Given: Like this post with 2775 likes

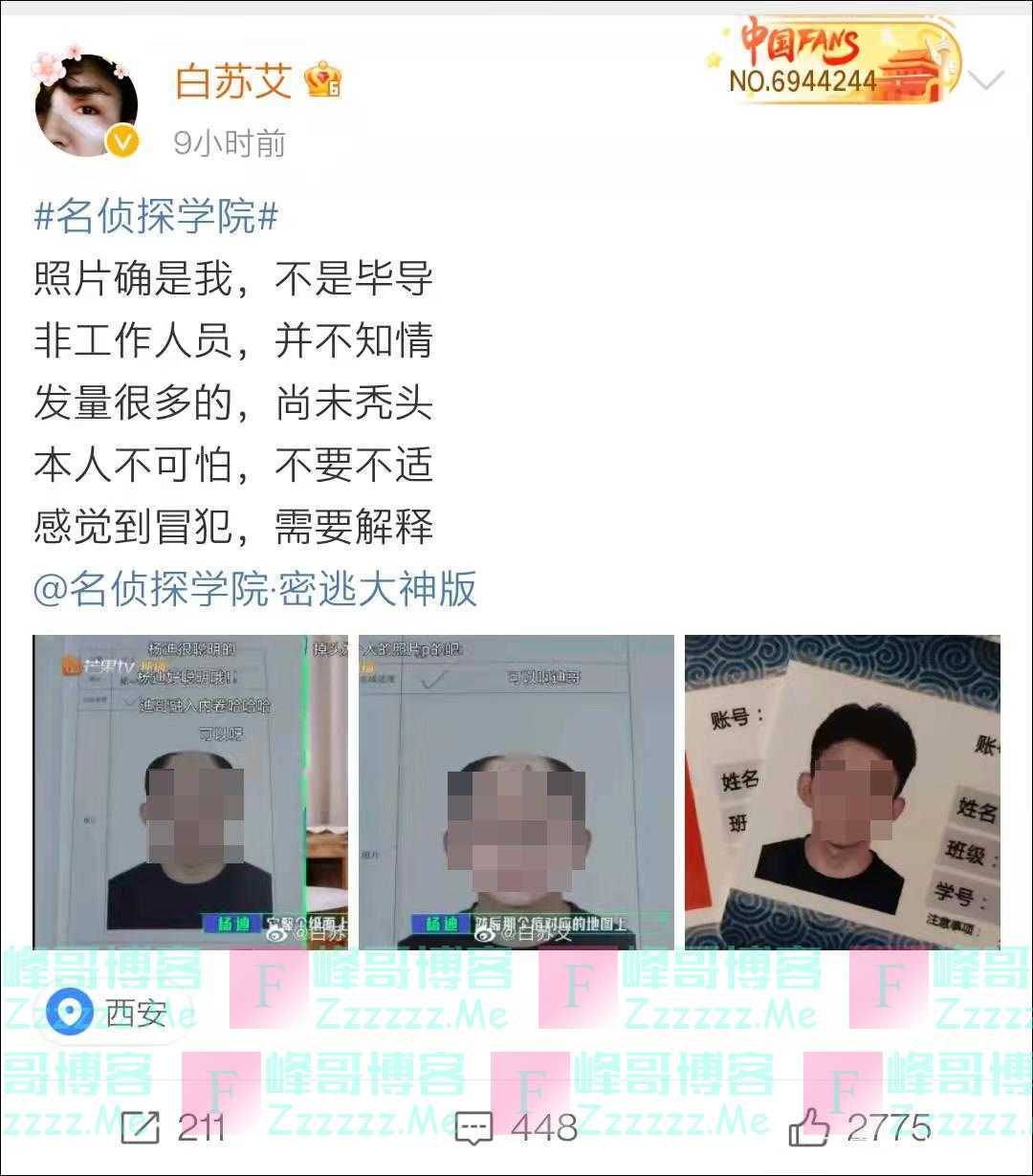Looking at the screenshot, I should click(858, 1128).
